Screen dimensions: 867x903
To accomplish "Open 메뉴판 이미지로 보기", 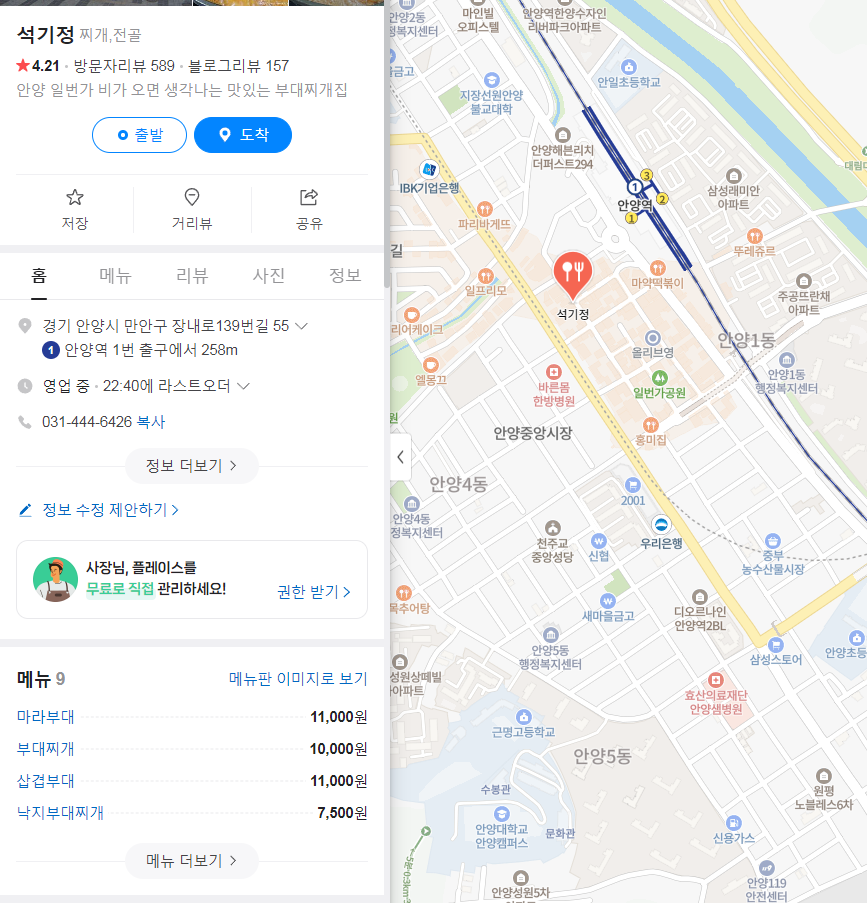I will pyautogui.click(x=298, y=679).
